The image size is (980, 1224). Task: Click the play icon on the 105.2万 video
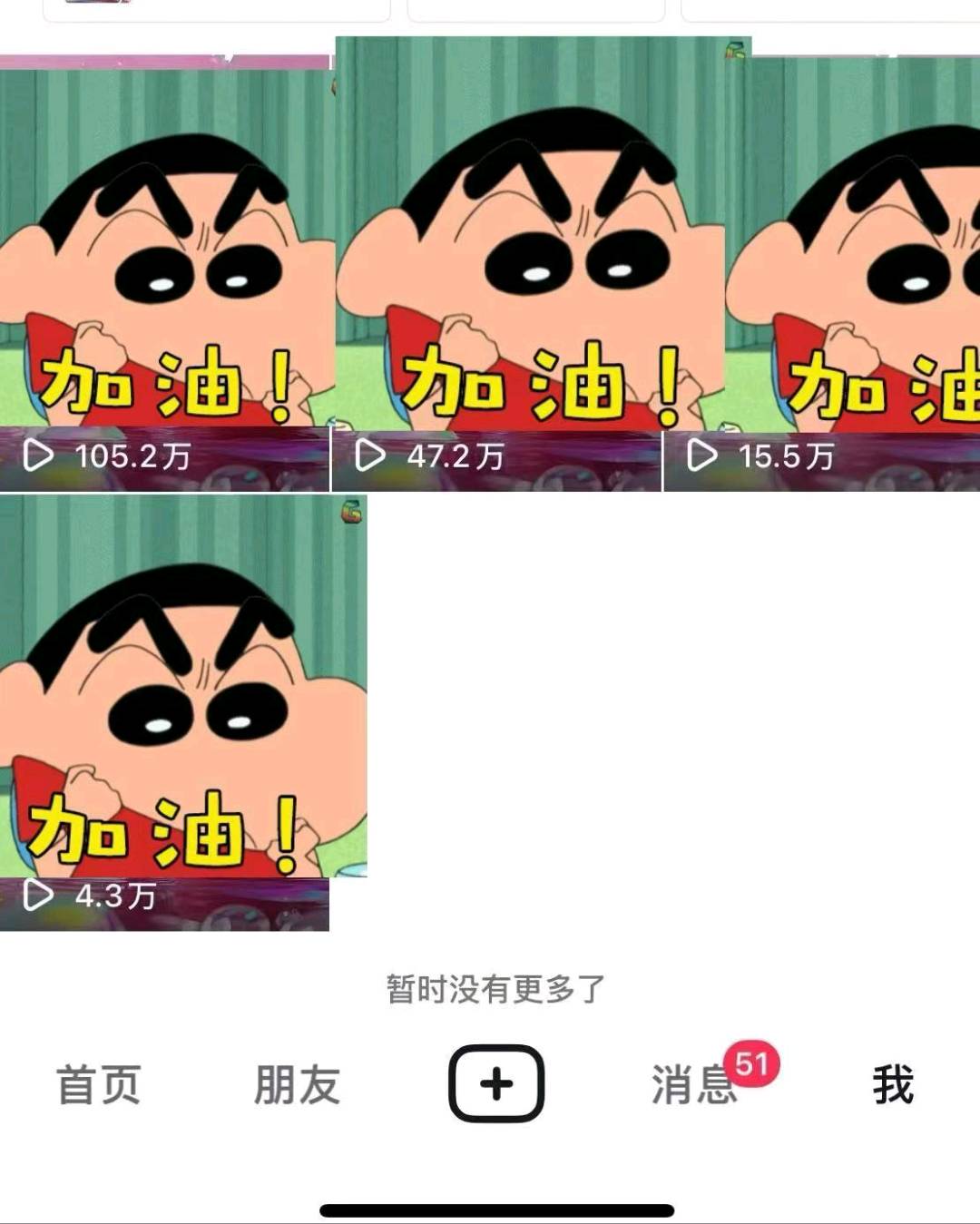pyautogui.click(x=38, y=454)
